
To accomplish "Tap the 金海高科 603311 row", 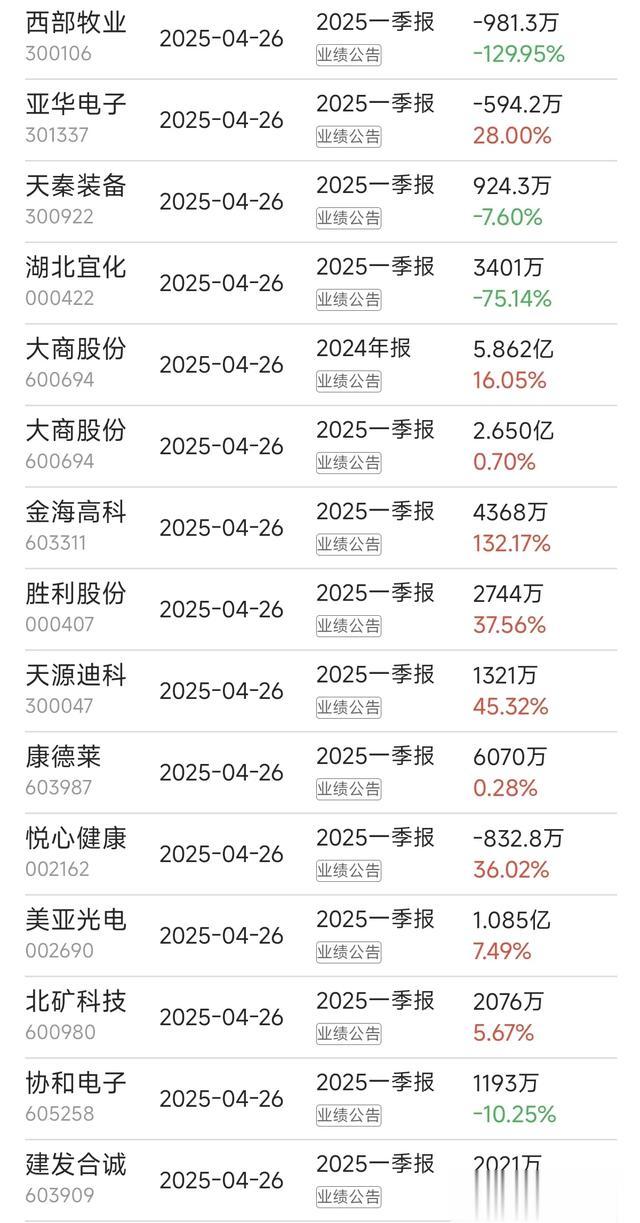I will tap(320, 528).
